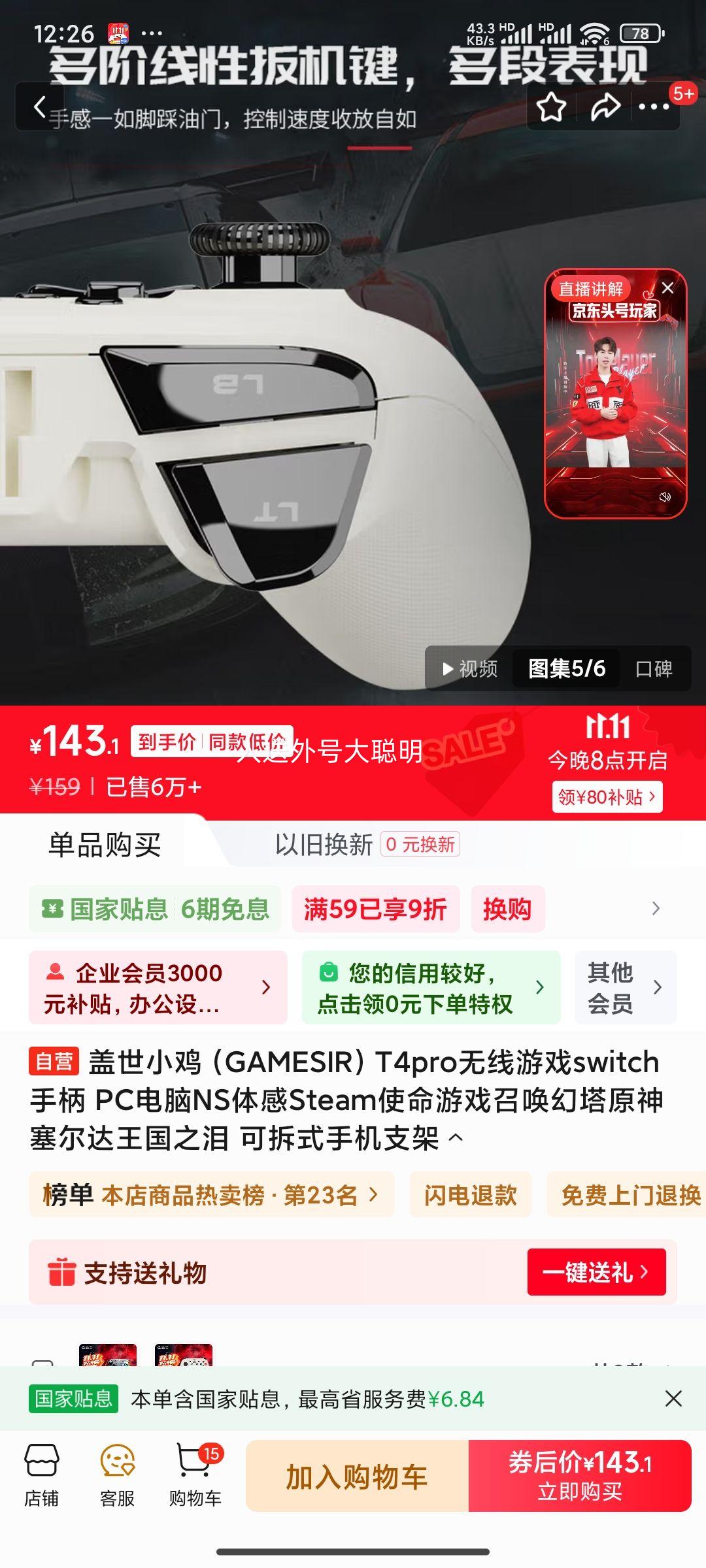Open the three-dot overflow menu
This screenshot has width=706, height=1568.
point(654,107)
